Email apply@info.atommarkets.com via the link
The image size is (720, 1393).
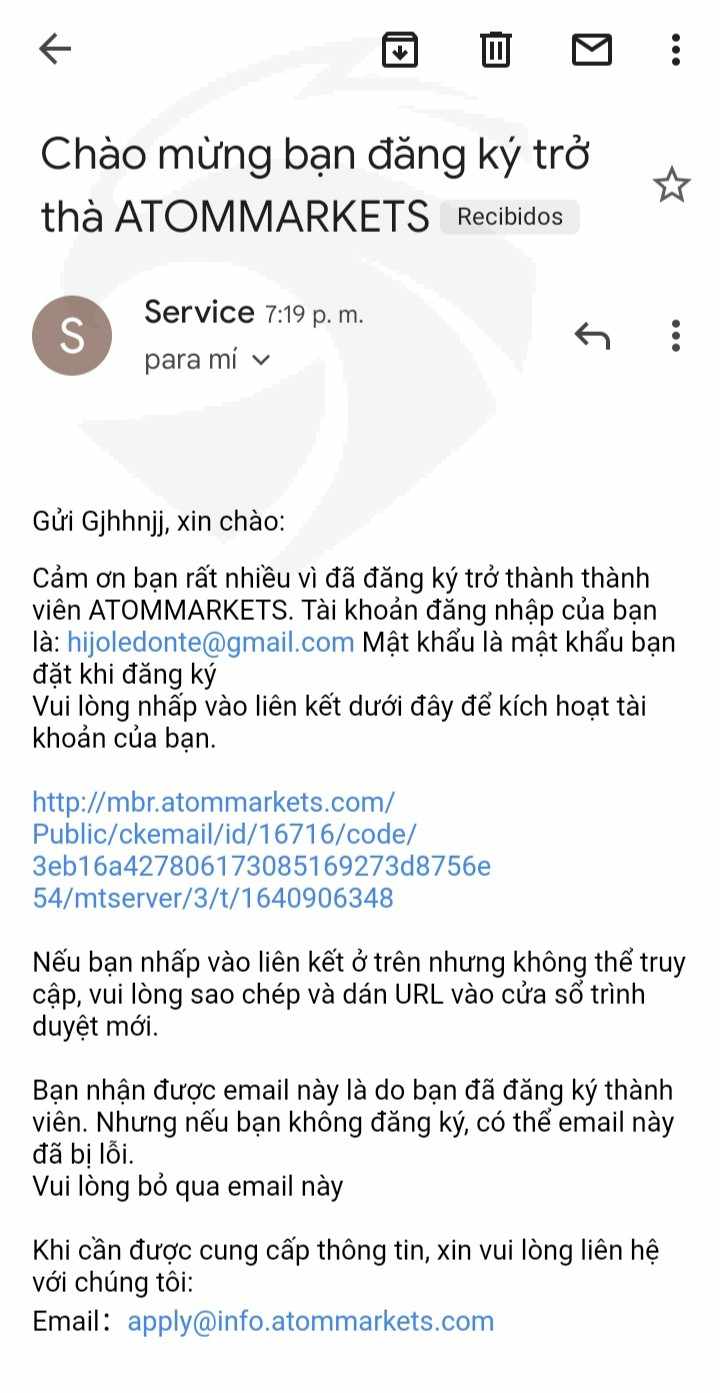tap(311, 1321)
